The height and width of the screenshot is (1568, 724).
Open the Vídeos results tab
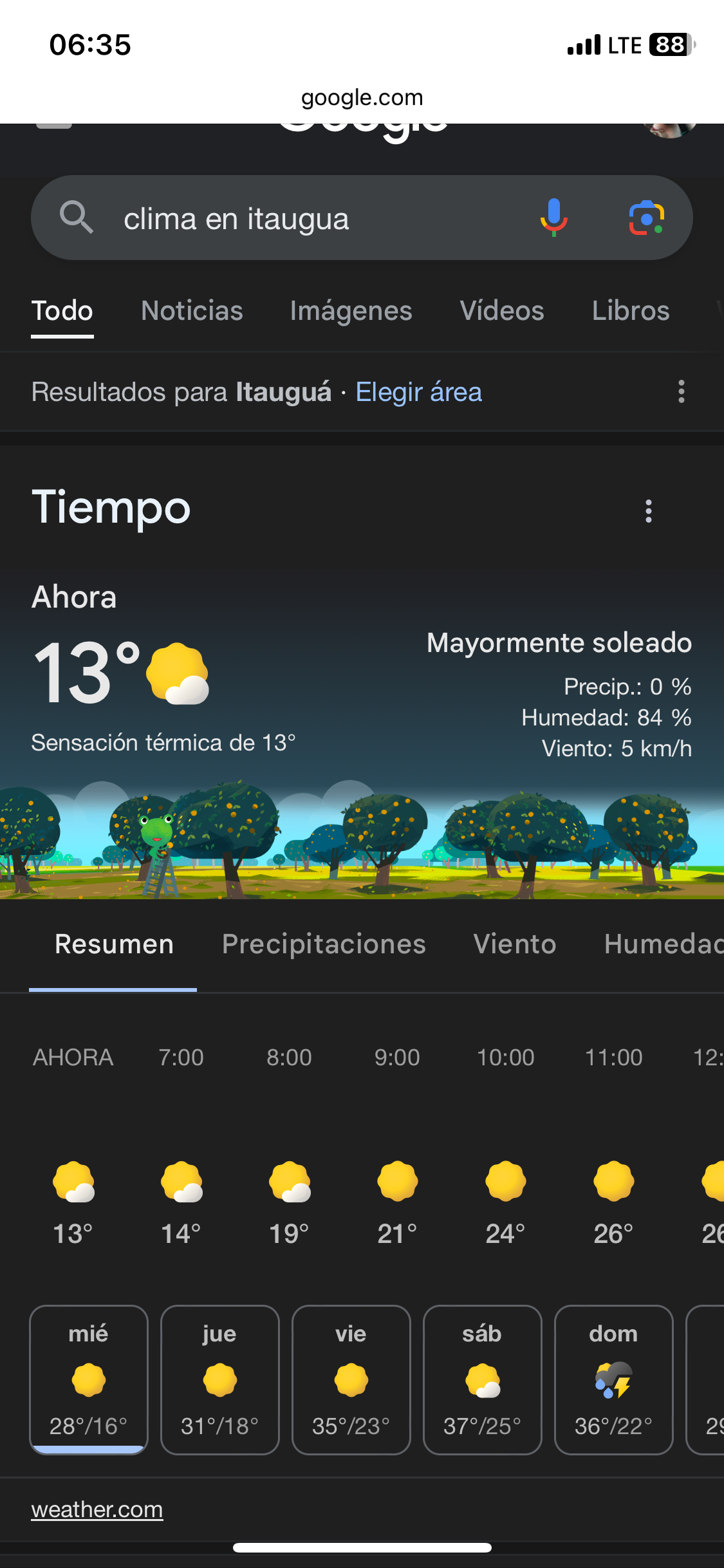coord(502,311)
